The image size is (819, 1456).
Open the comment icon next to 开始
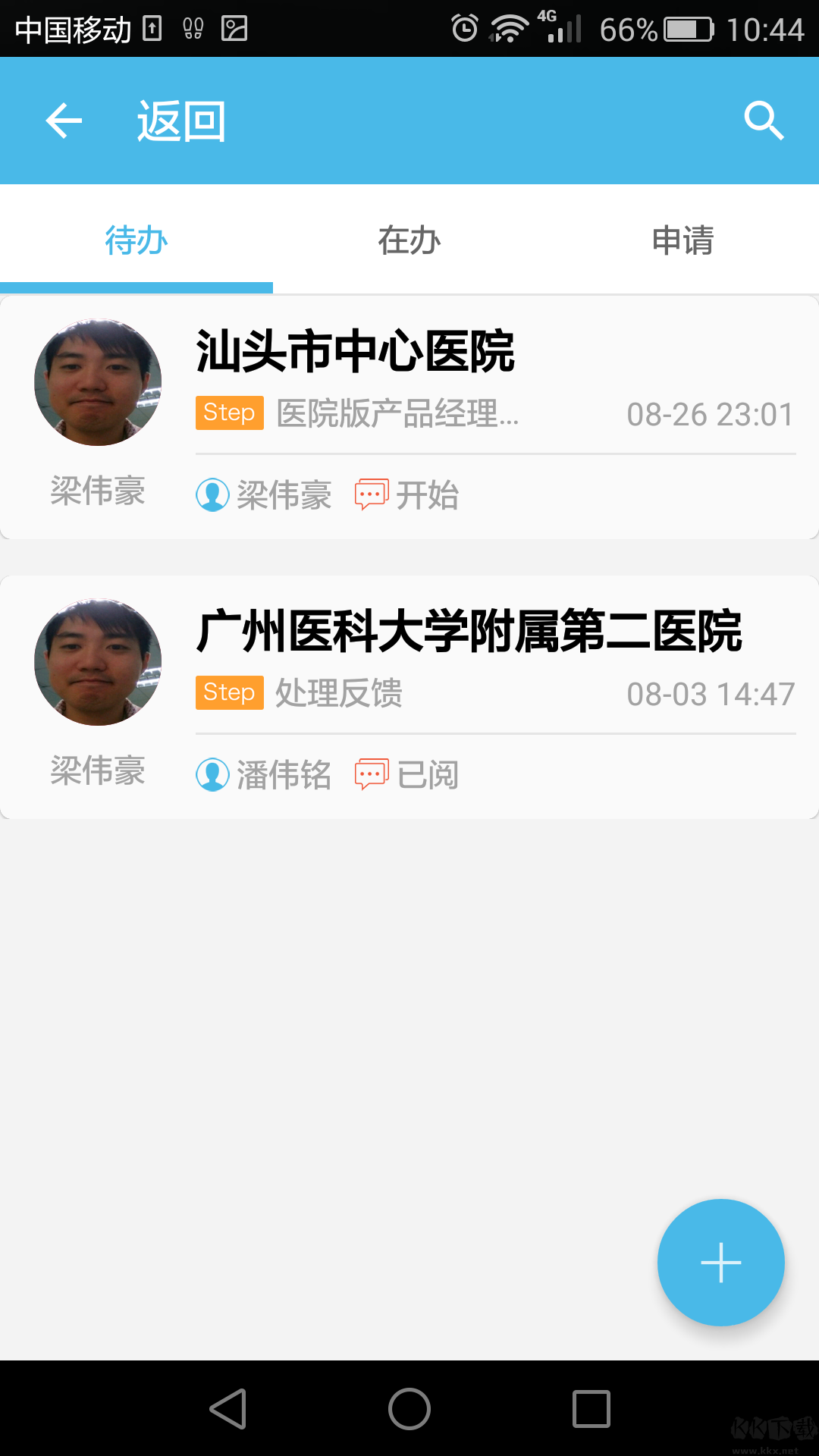click(371, 494)
